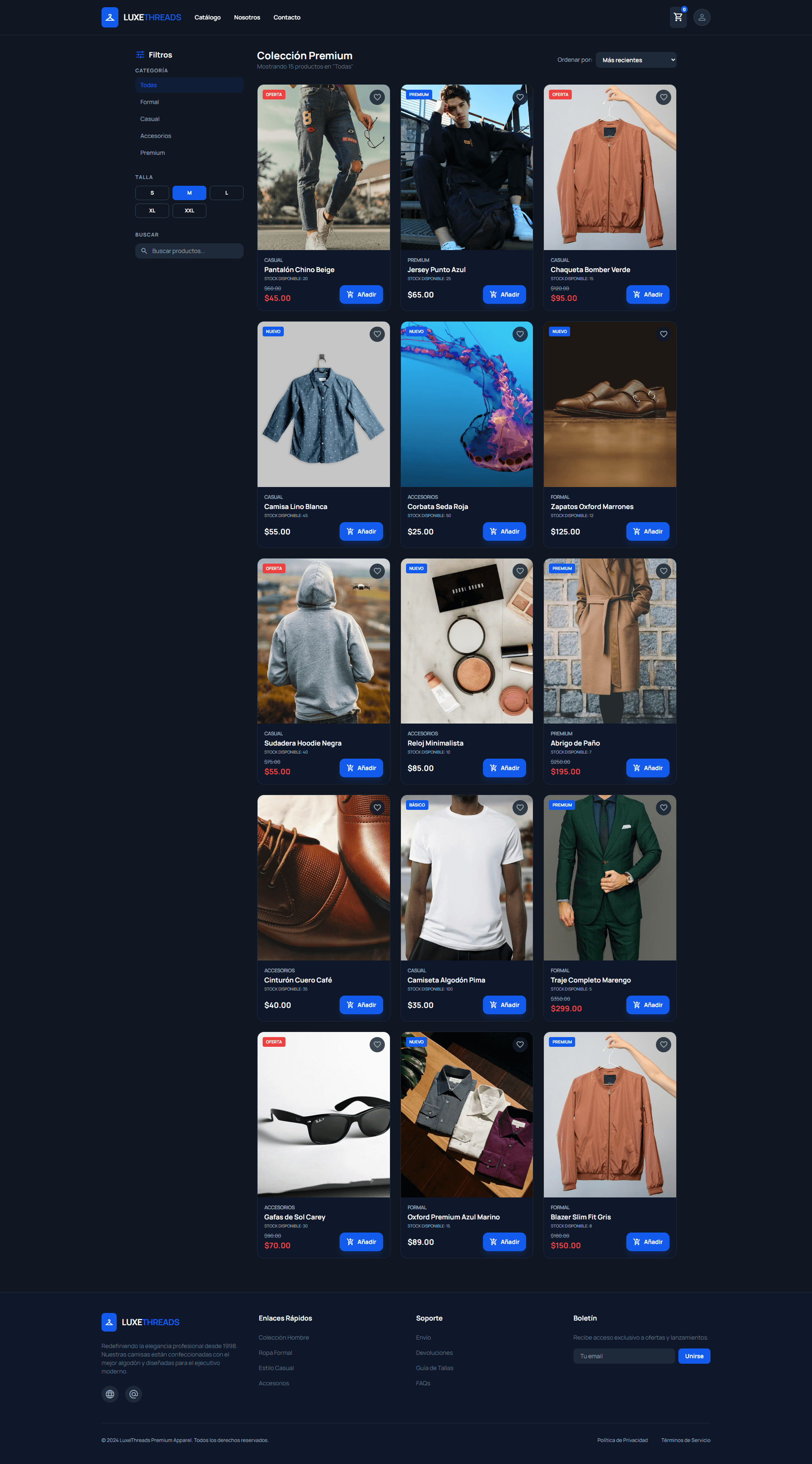Favorite the Jersey Punto Azul
This screenshot has height=1464, width=812.
[520, 97]
